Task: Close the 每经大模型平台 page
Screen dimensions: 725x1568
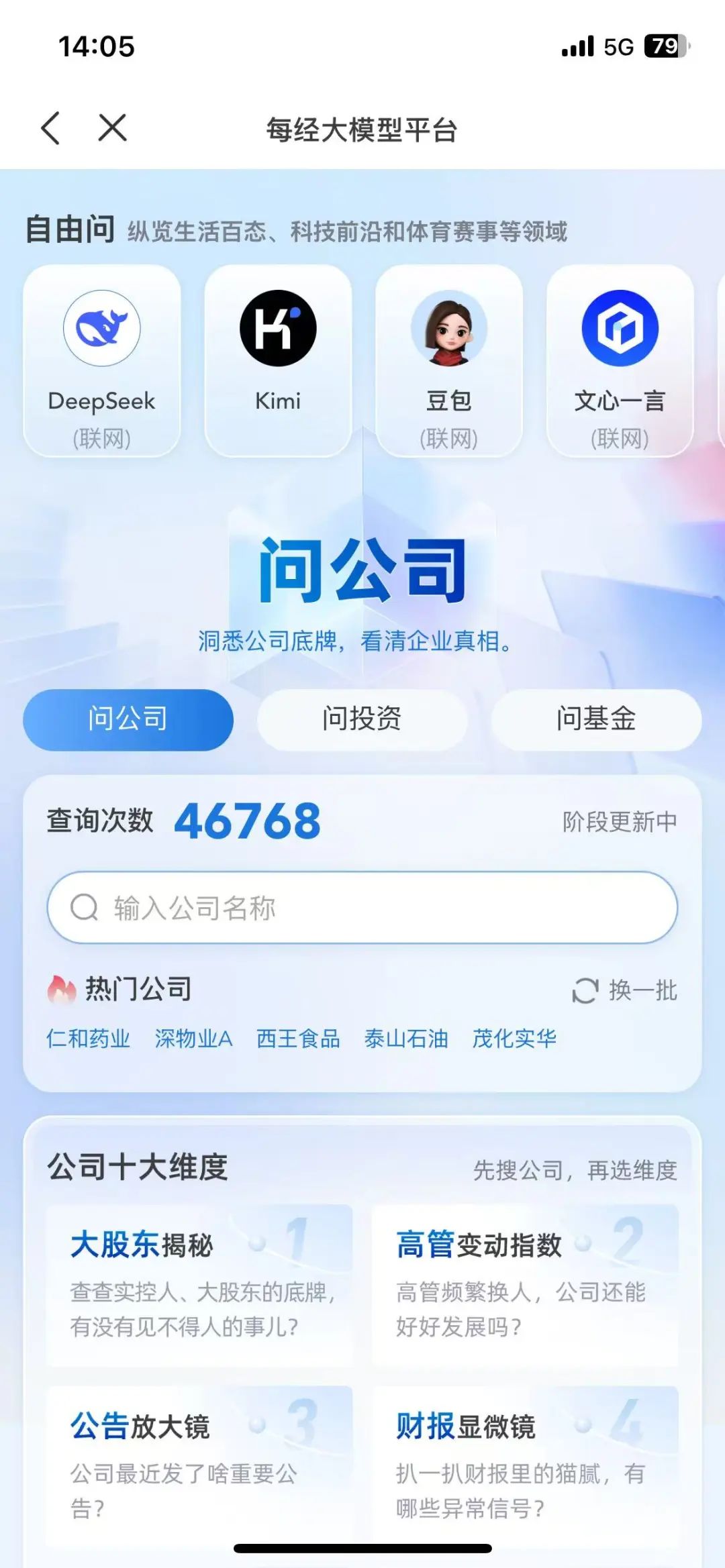Action: click(112, 127)
